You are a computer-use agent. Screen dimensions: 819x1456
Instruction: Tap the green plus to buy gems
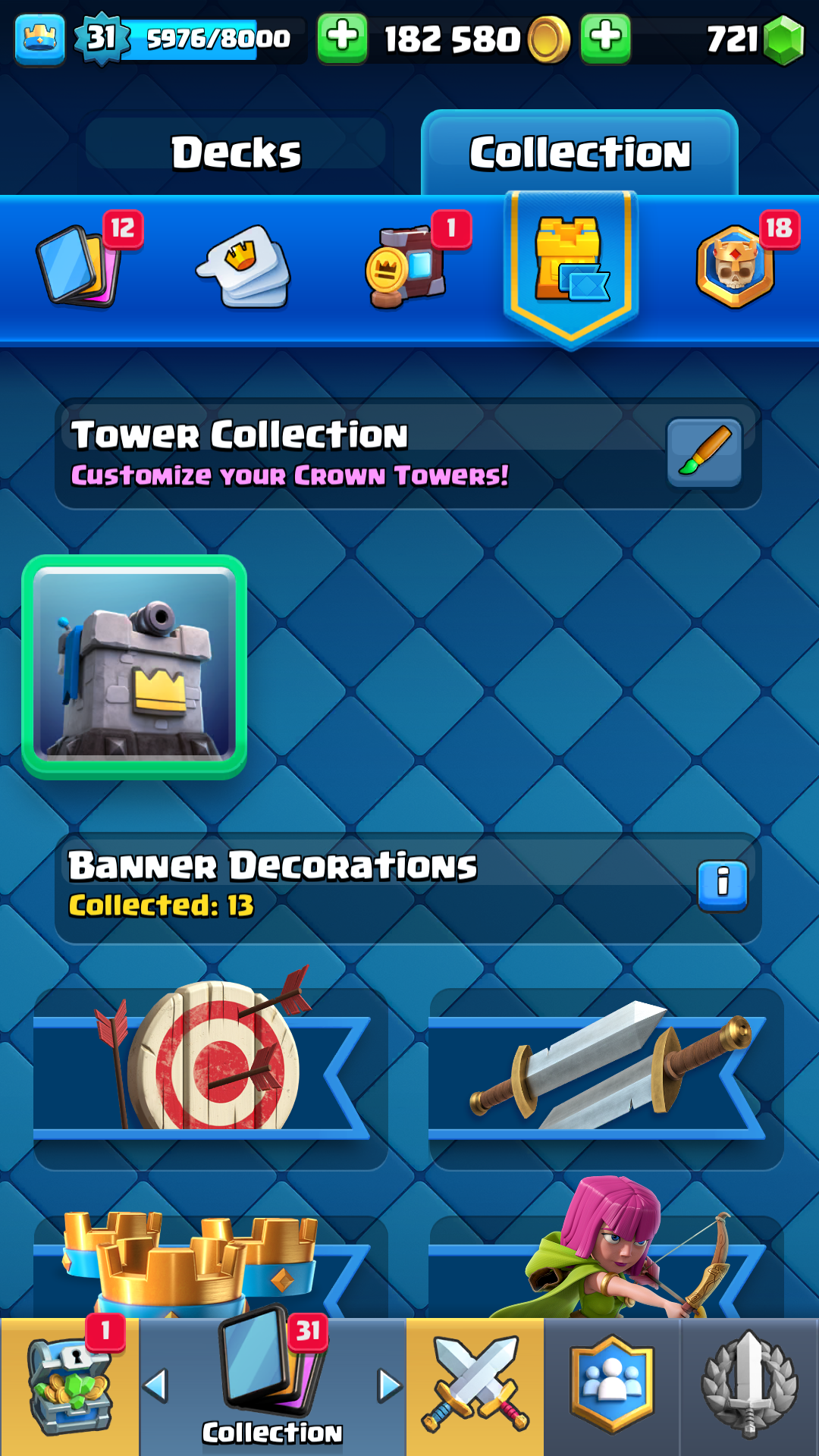[x=605, y=38]
